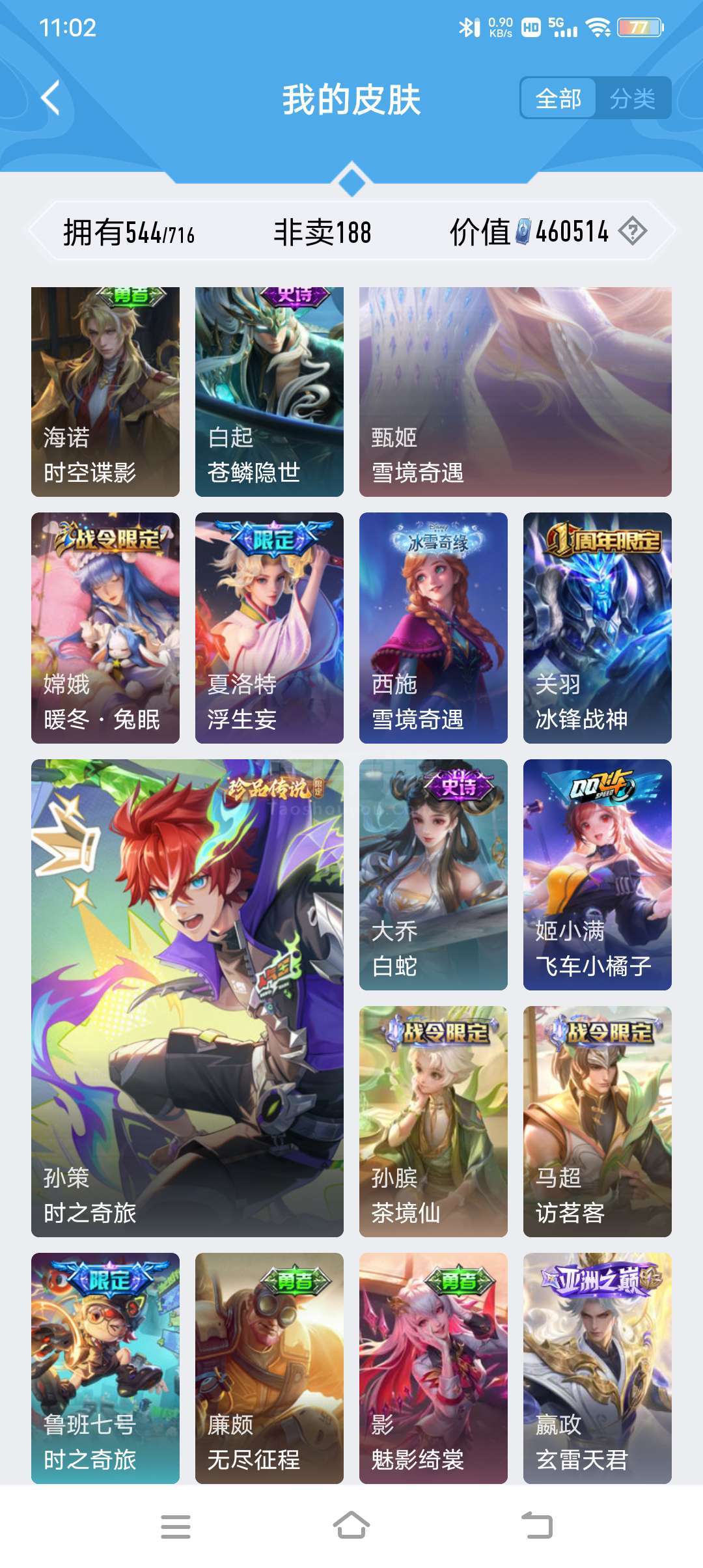The image size is (703, 1568).
Task: Select the 全部 view
Action: pos(558,98)
